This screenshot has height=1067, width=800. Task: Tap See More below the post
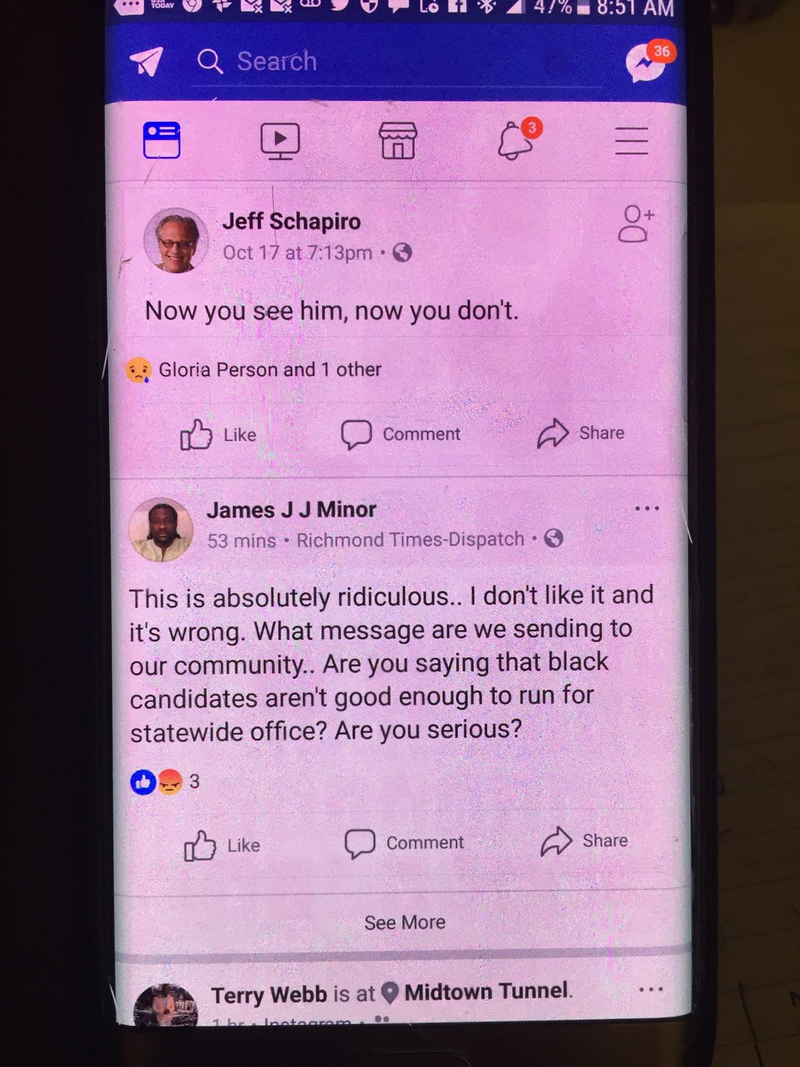405,922
